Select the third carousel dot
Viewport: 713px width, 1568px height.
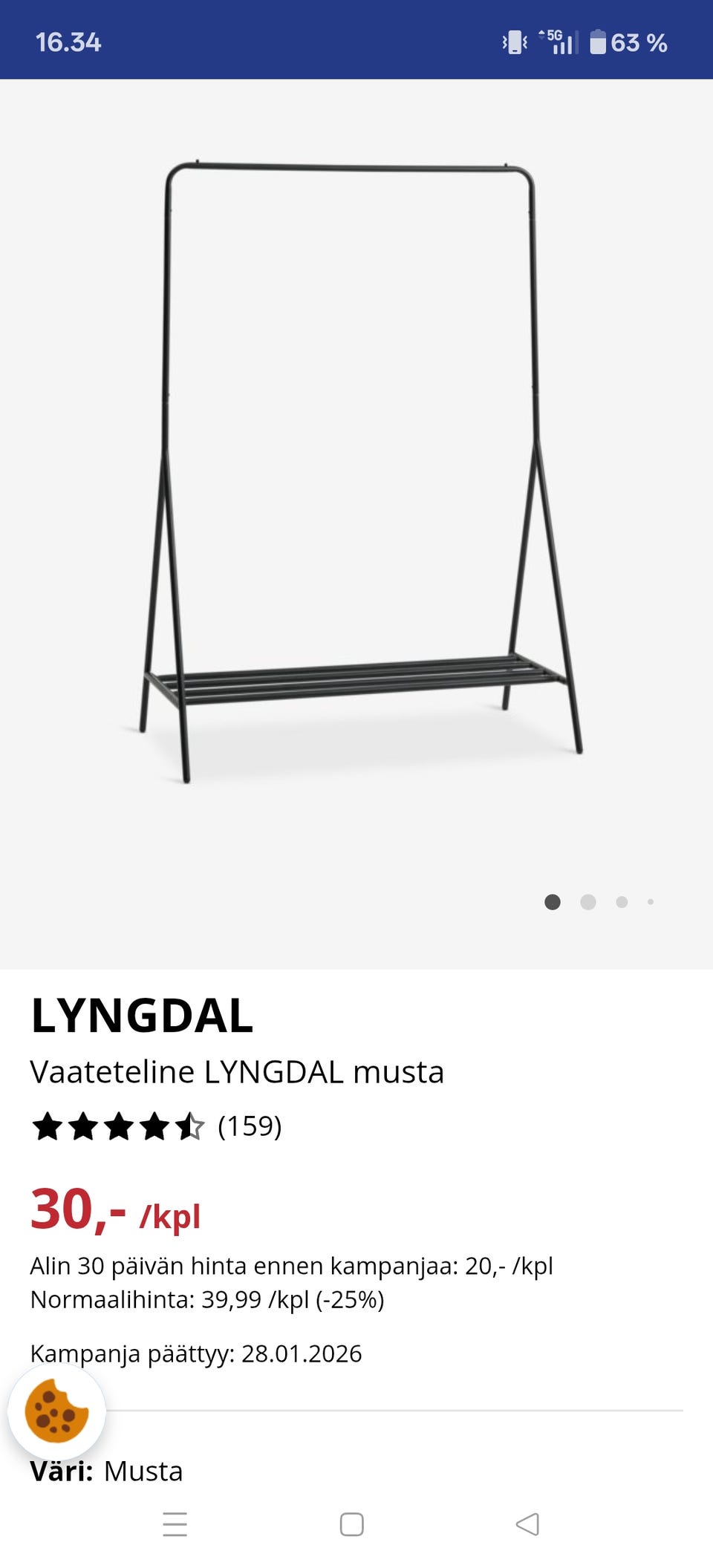622,902
